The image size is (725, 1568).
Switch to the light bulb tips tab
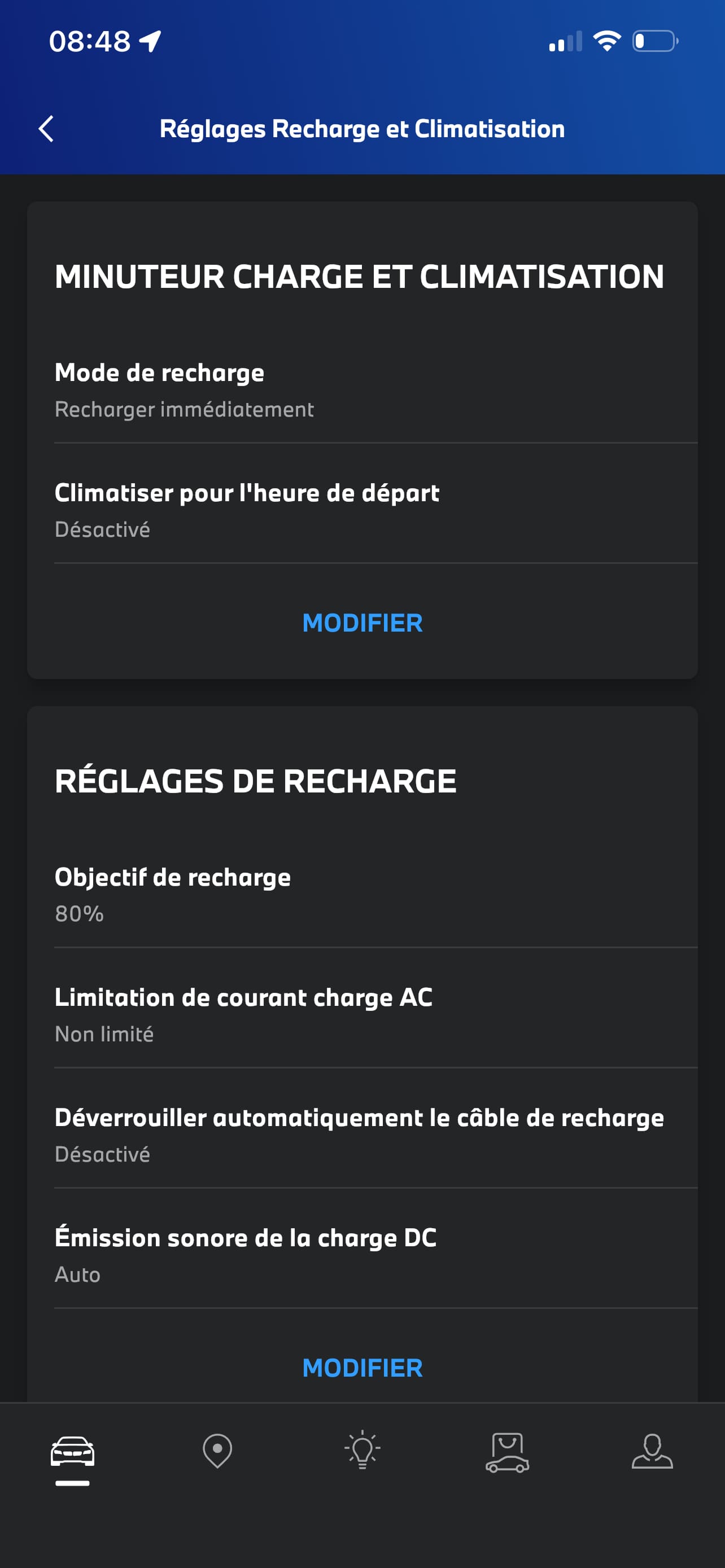click(x=362, y=1451)
